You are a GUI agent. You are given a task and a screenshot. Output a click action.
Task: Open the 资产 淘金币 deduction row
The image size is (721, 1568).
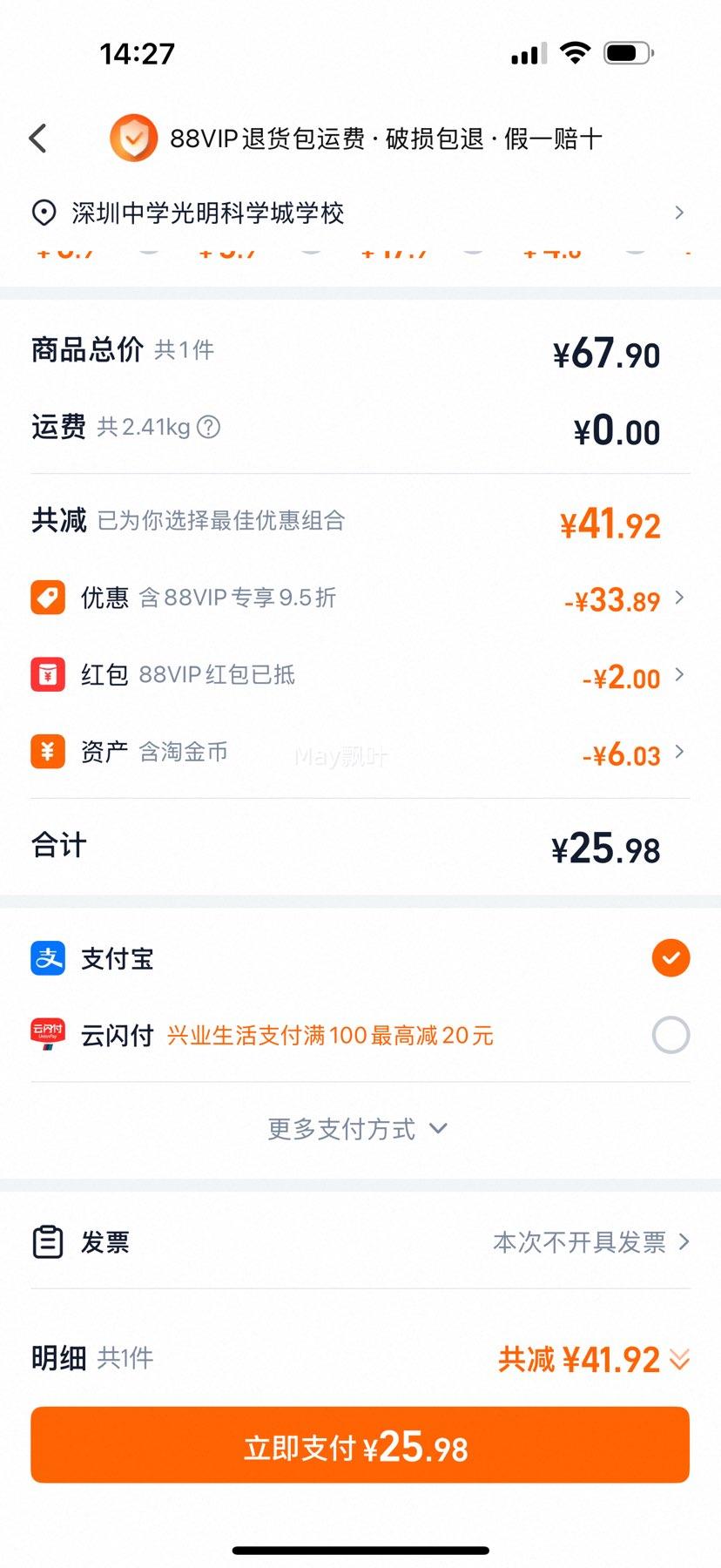coord(360,752)
